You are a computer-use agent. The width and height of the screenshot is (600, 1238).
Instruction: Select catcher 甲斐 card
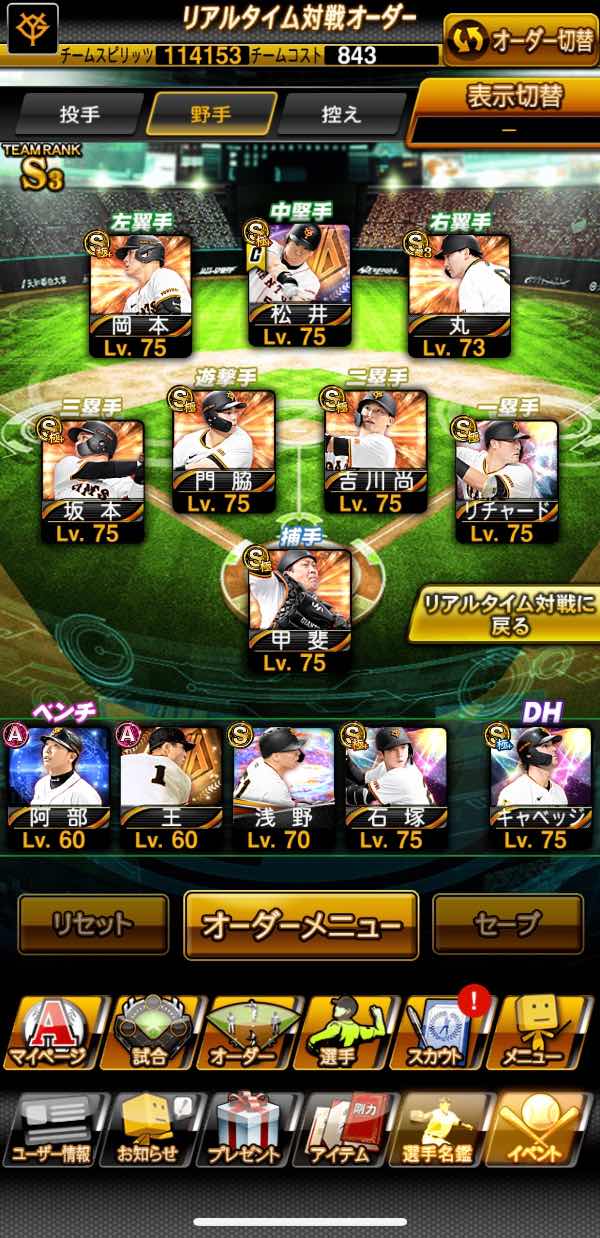(300, 612)
